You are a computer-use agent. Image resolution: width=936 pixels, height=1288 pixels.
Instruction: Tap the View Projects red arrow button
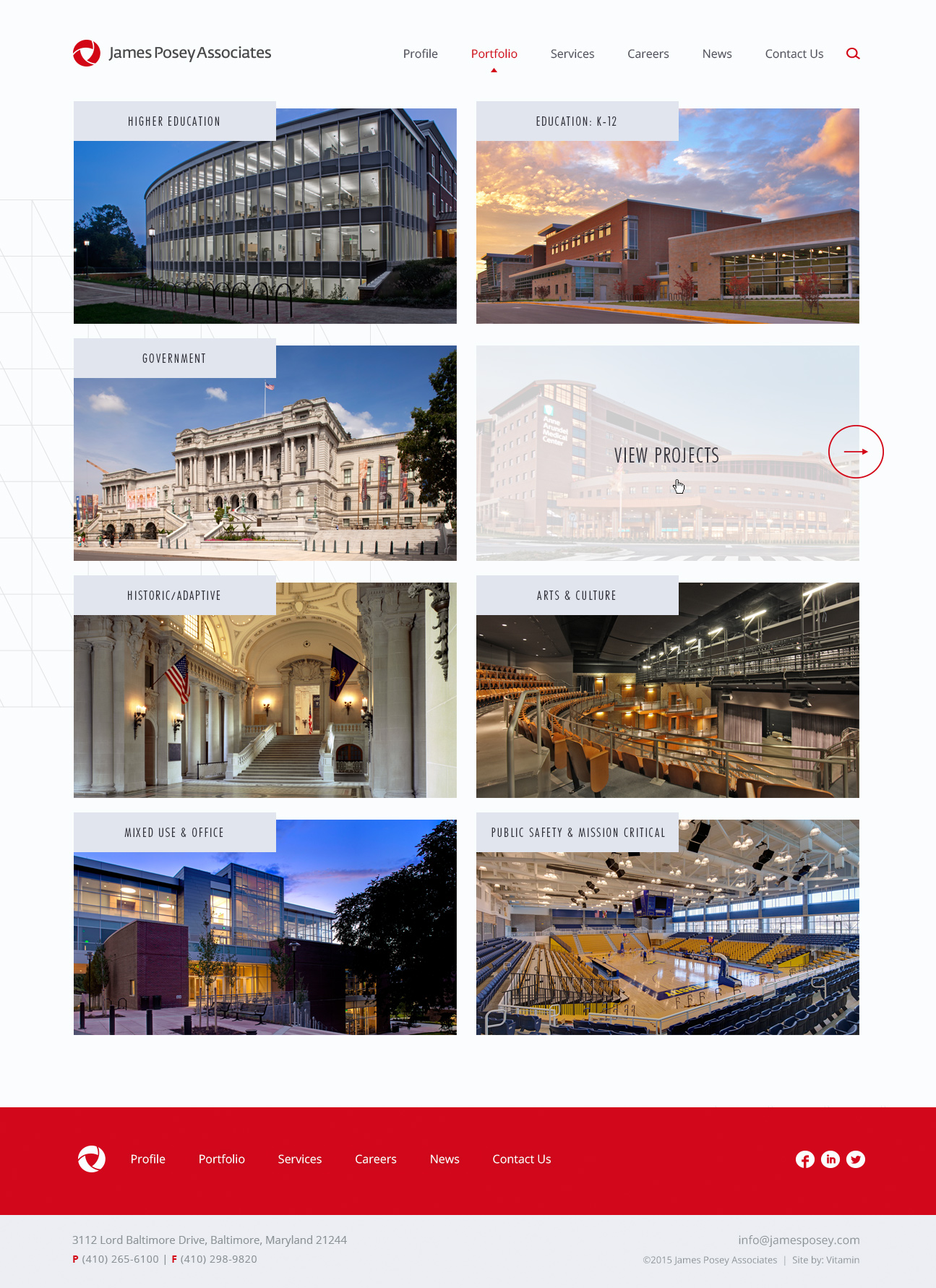coord(856,452)
